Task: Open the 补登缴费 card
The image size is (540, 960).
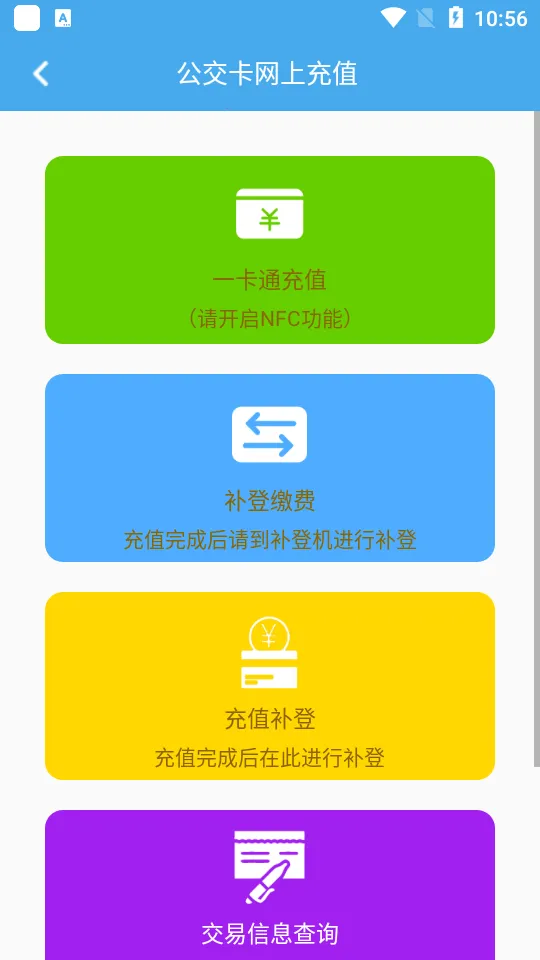Action: pyautogui.click(x=269, y=468)
